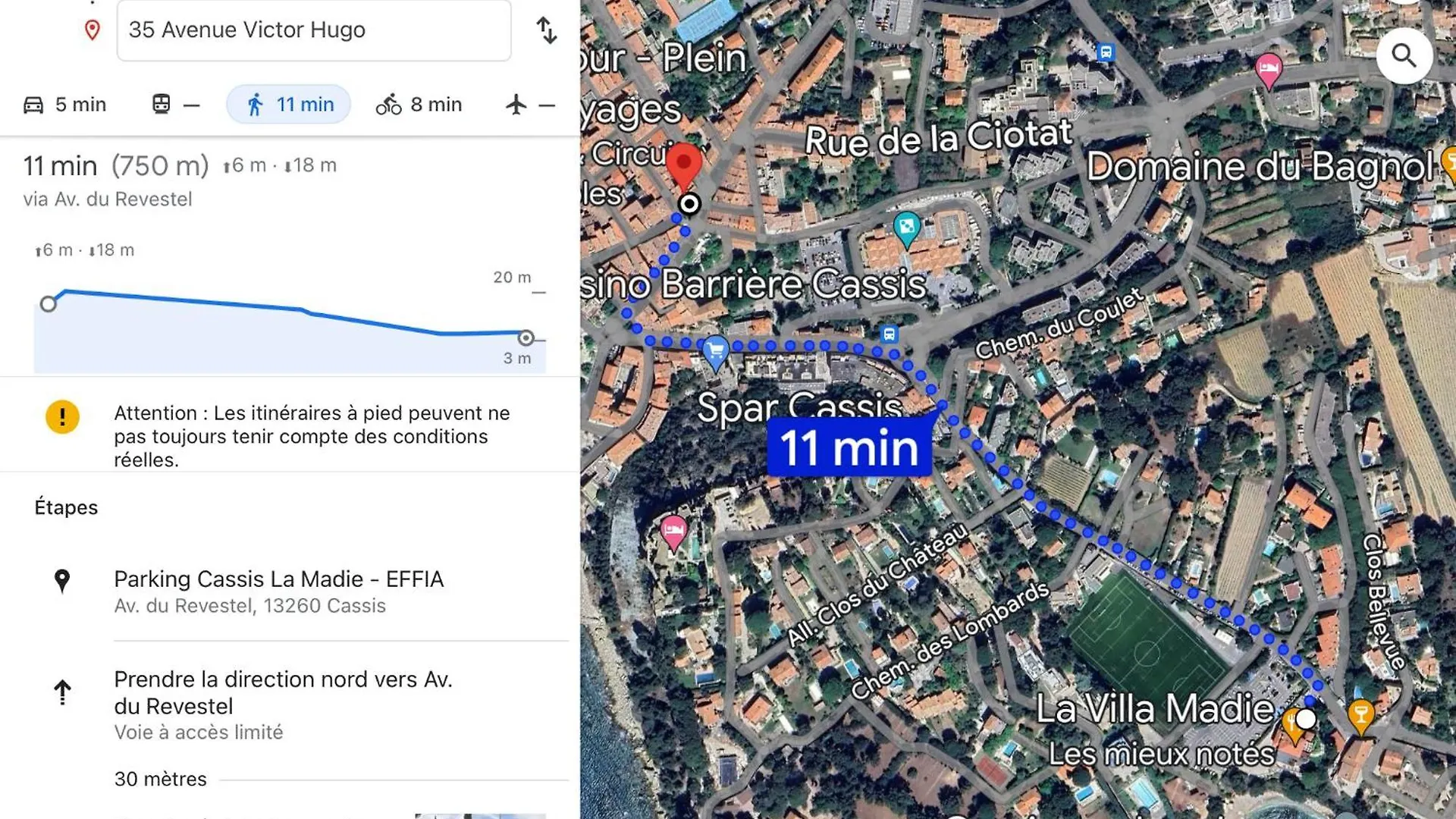This screenshot has height=819, width=1456.
Task: Tap the bus stop icon near Spar Cassis
Action: pyautogui.click(x=890, y=334)
